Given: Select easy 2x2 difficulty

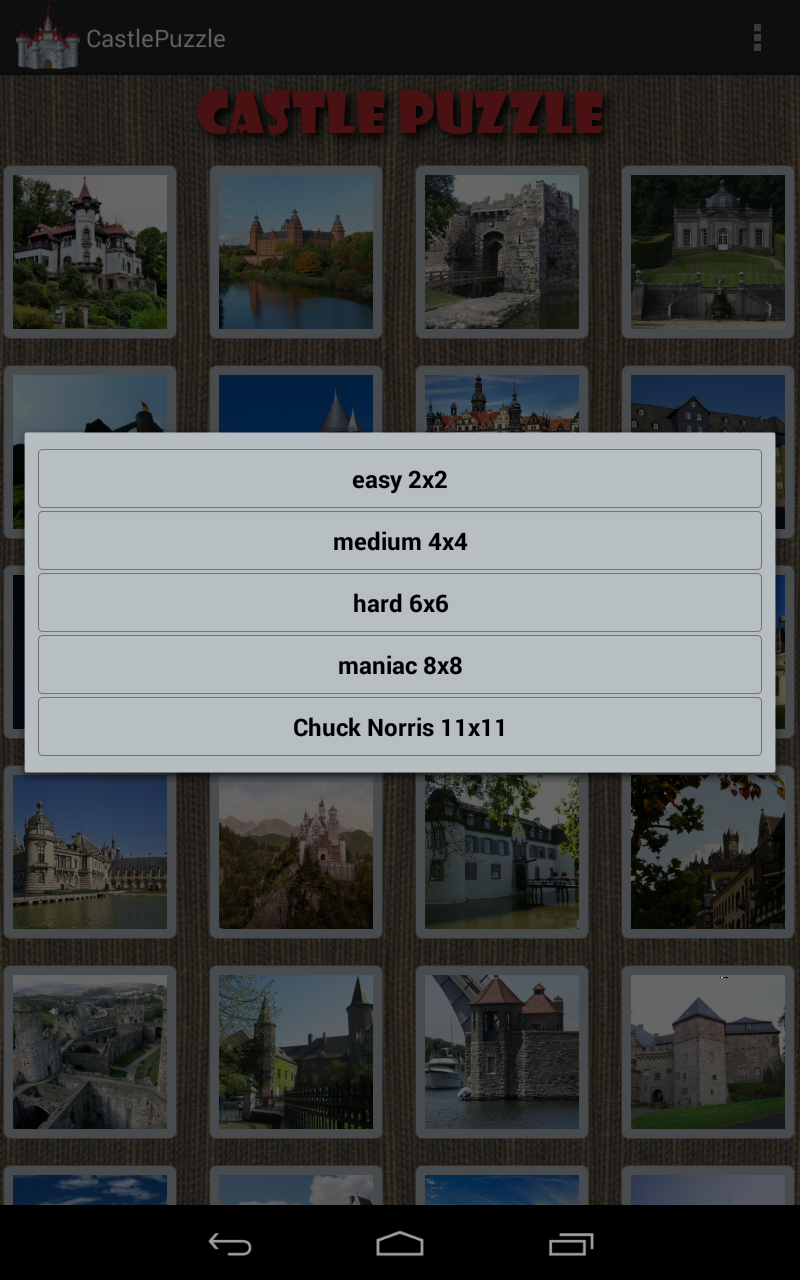Looking at the screenshot, I should 400,479.
